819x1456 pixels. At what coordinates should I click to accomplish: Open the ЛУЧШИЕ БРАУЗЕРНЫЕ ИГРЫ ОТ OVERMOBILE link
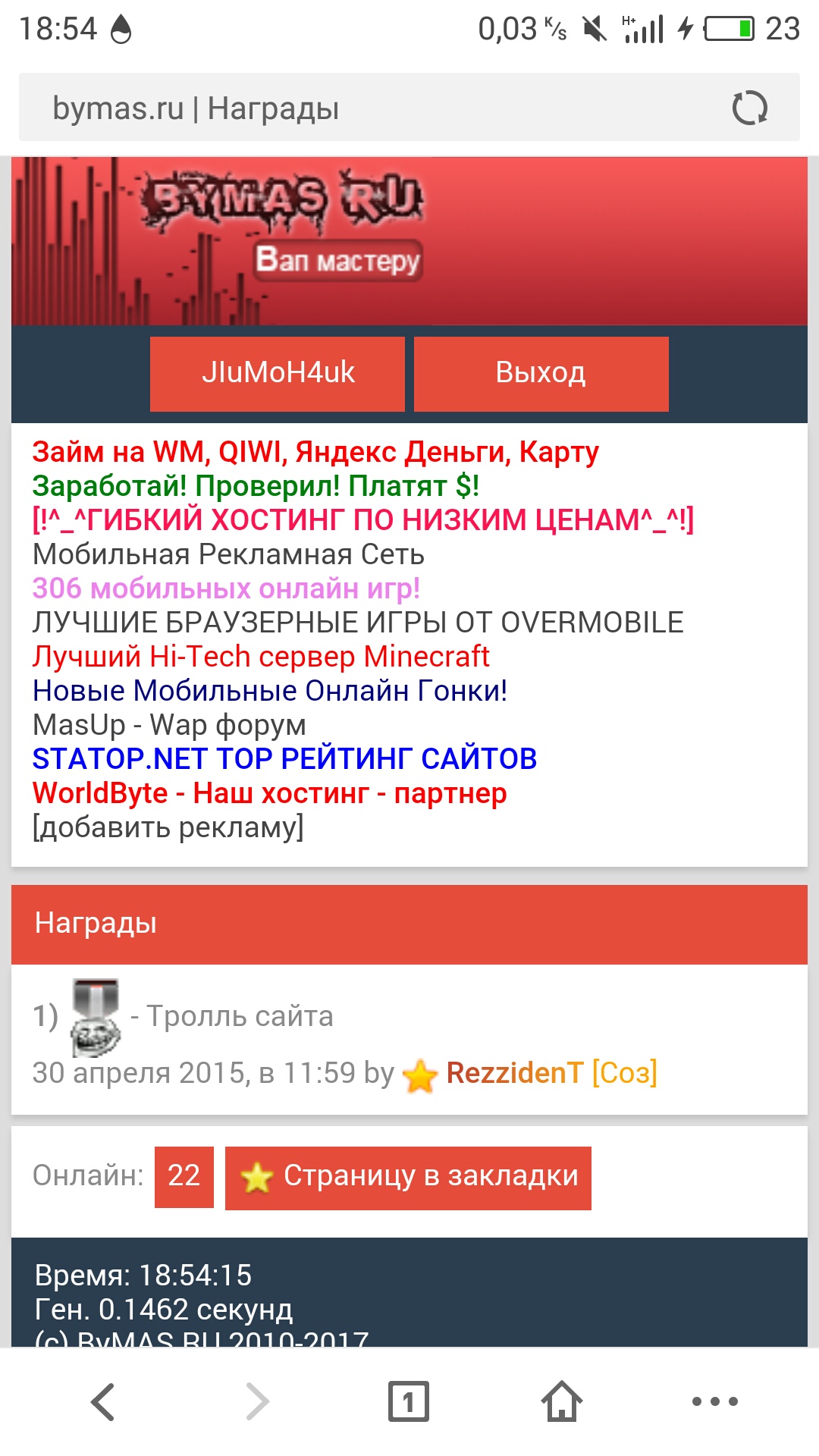358,623
